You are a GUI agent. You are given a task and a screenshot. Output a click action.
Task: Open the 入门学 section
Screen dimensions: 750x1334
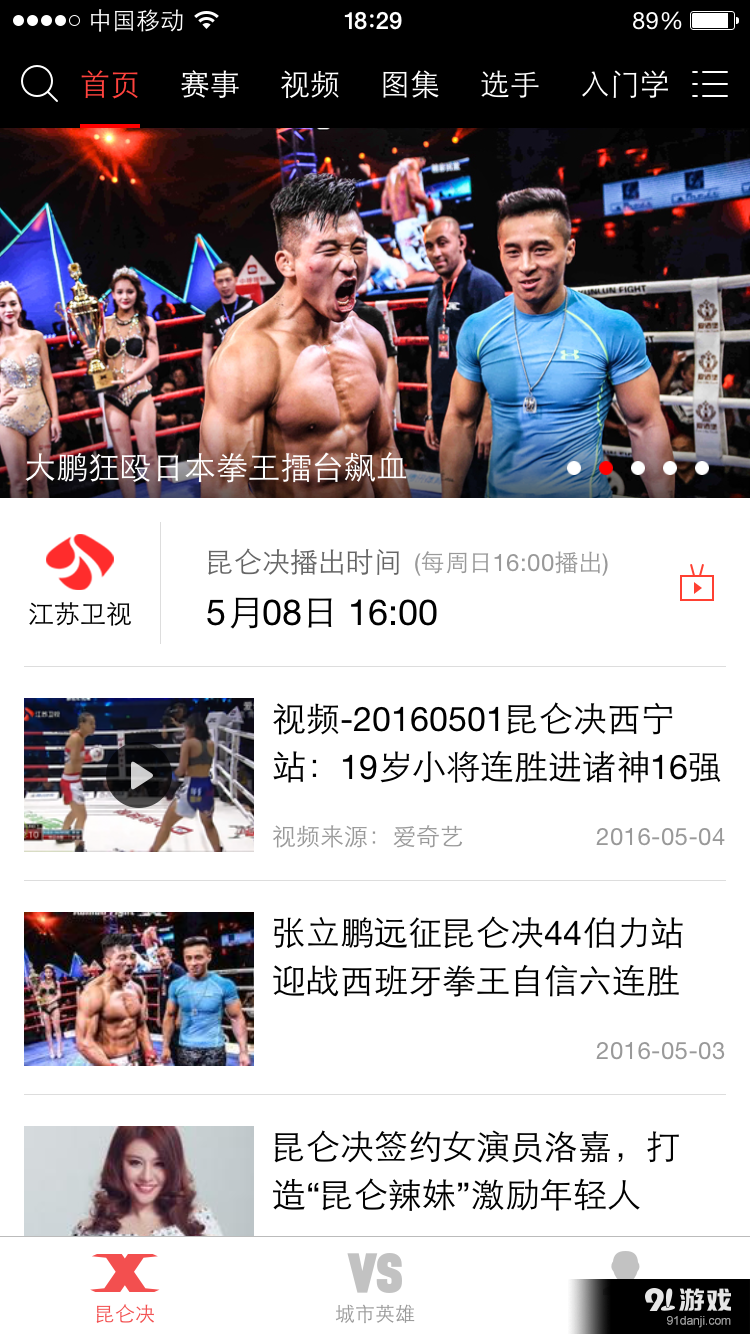point(624,85)
